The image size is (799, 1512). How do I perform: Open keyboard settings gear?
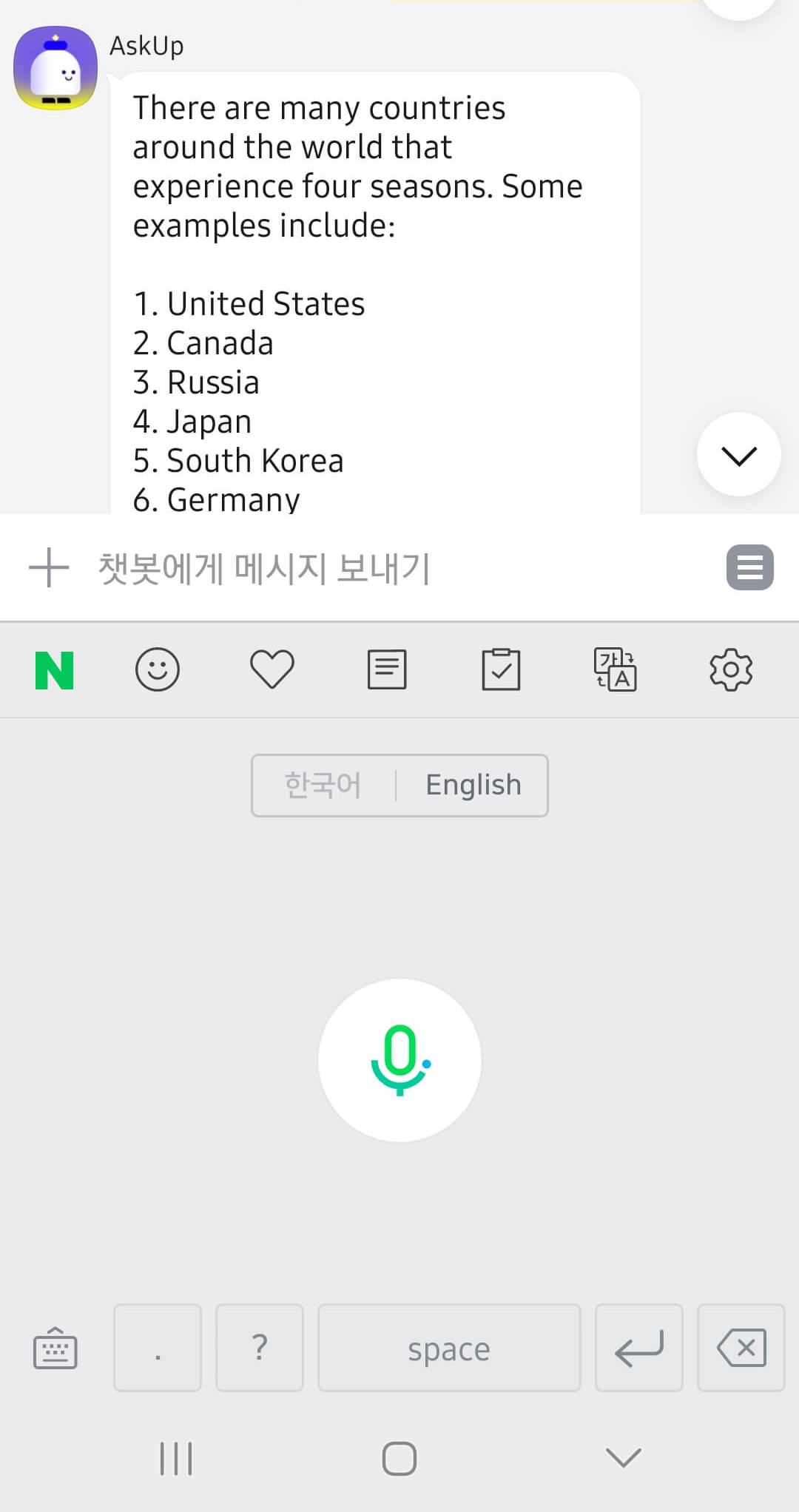730,669
